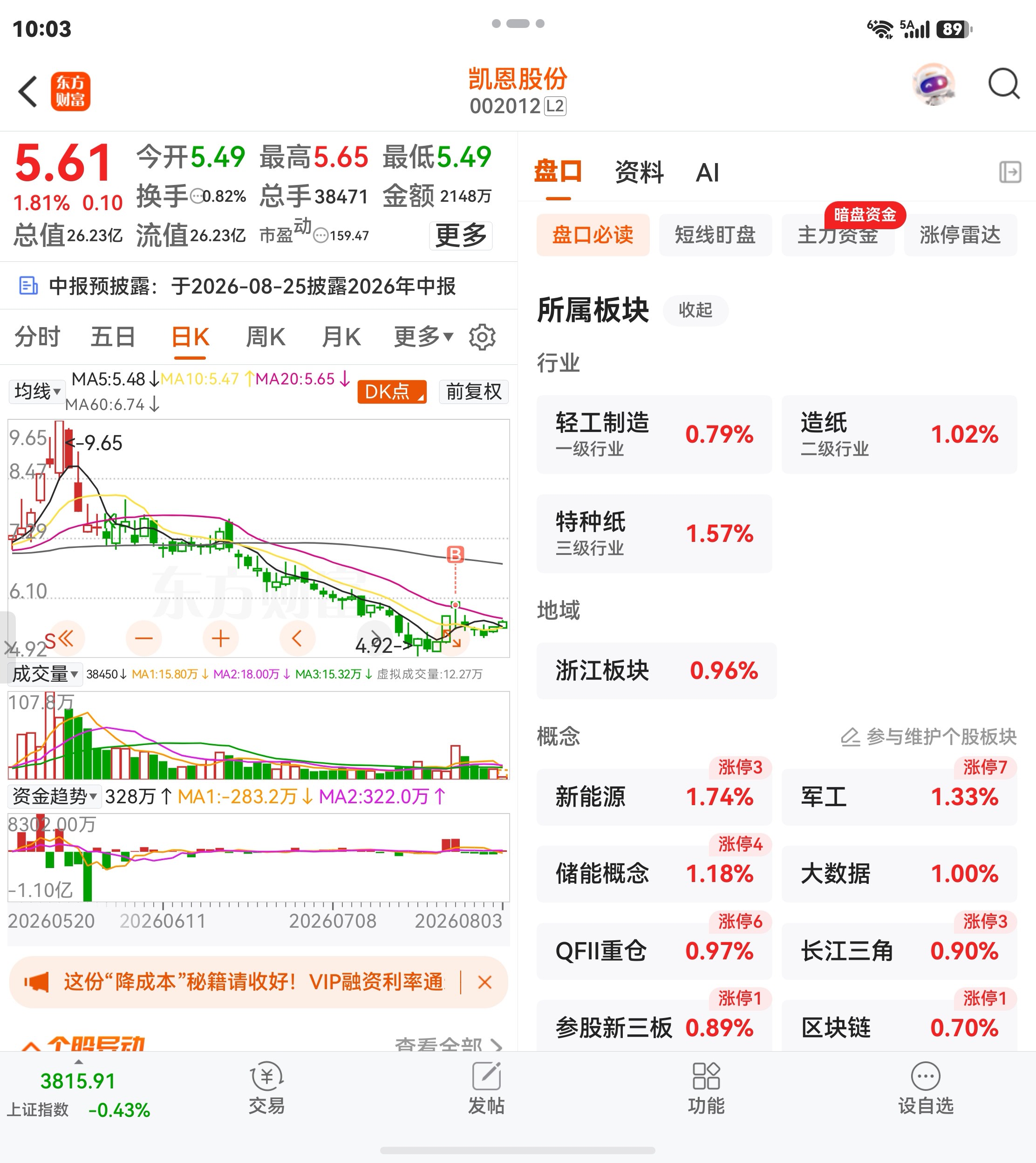Dismiss the VIP融资利率 promo banner
This screenshot has height=1163, width=1036.
[x=484, y=982]
